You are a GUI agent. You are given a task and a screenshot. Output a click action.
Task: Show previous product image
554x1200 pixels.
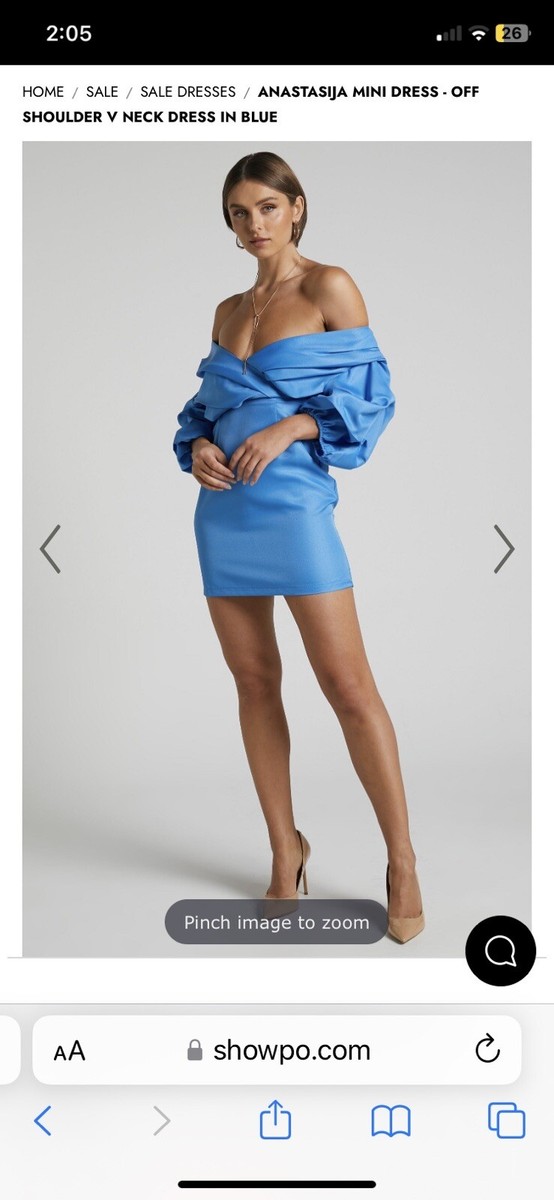[x=50, y=549]
